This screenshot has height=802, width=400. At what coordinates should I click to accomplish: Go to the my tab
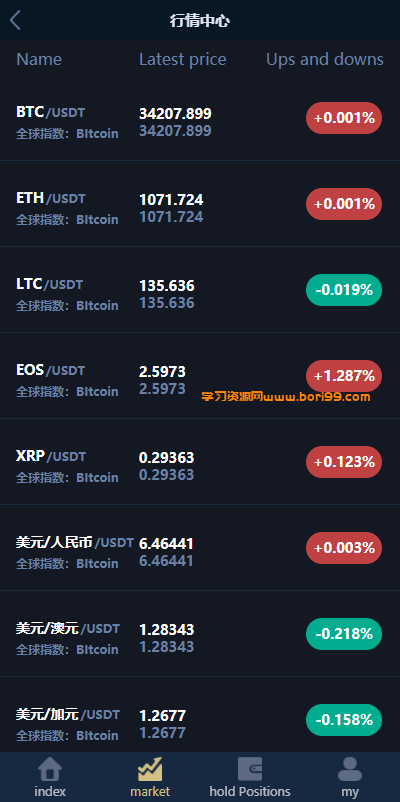point(350,777)
